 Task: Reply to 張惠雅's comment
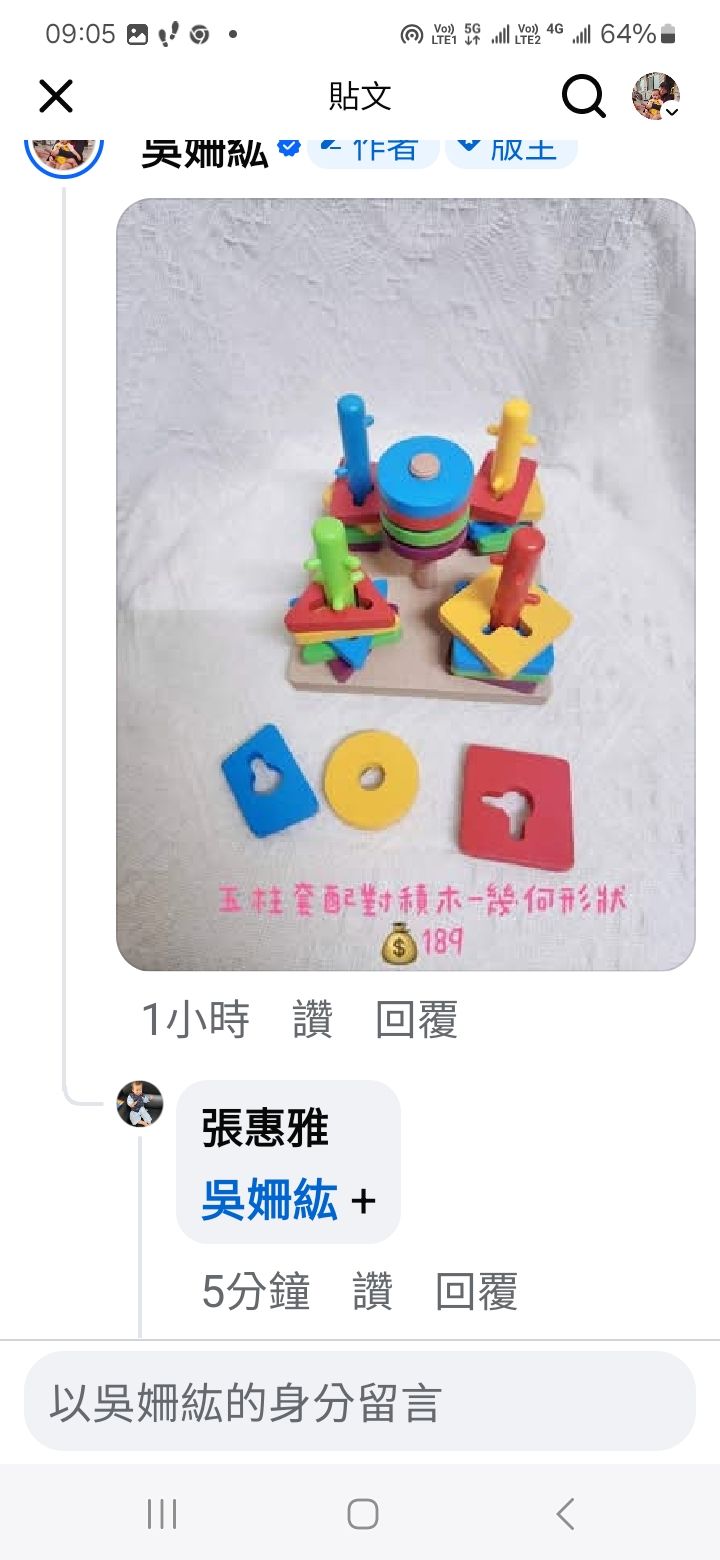476,1293
